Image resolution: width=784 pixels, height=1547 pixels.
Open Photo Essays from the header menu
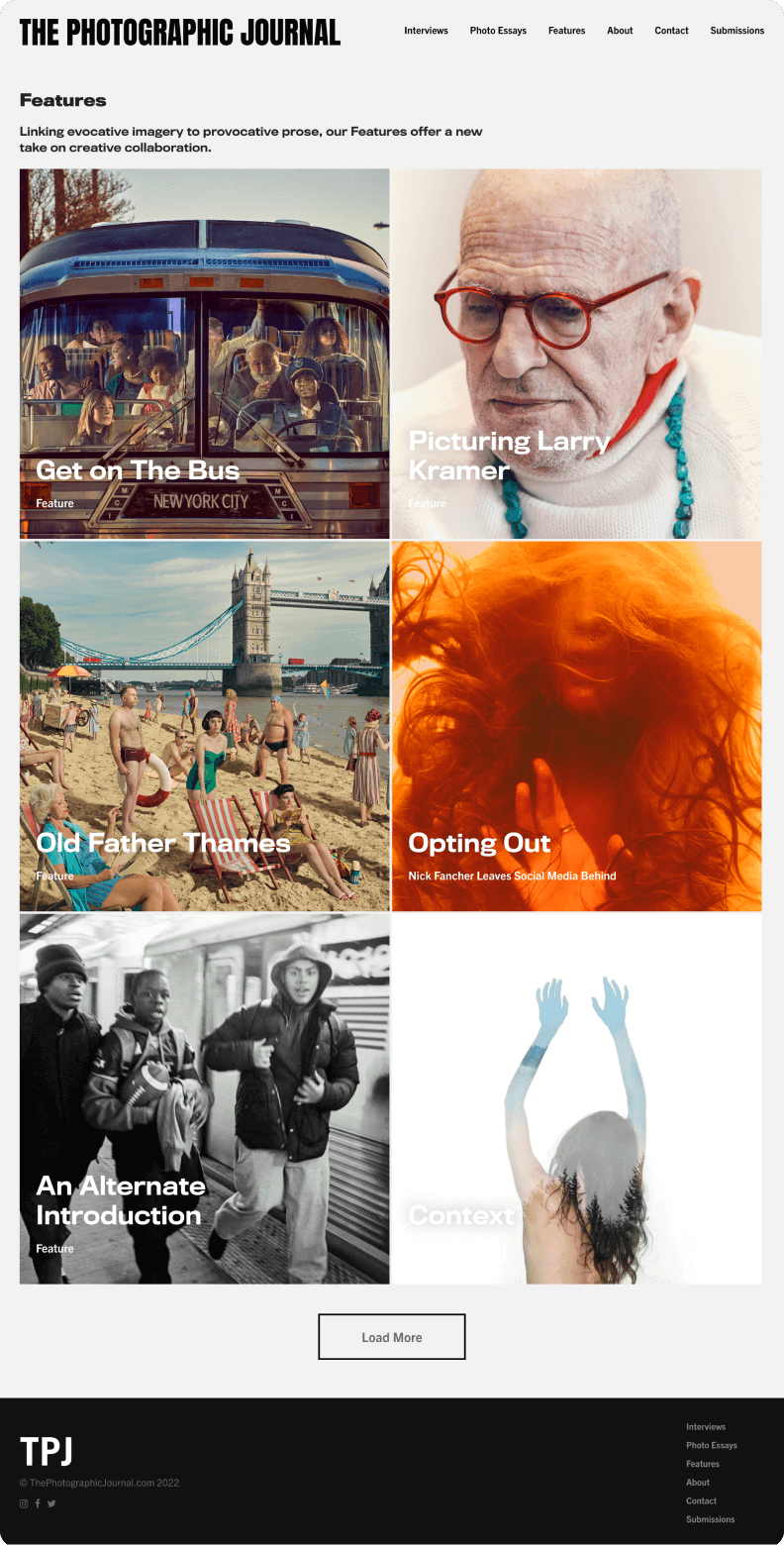point(498,31)
